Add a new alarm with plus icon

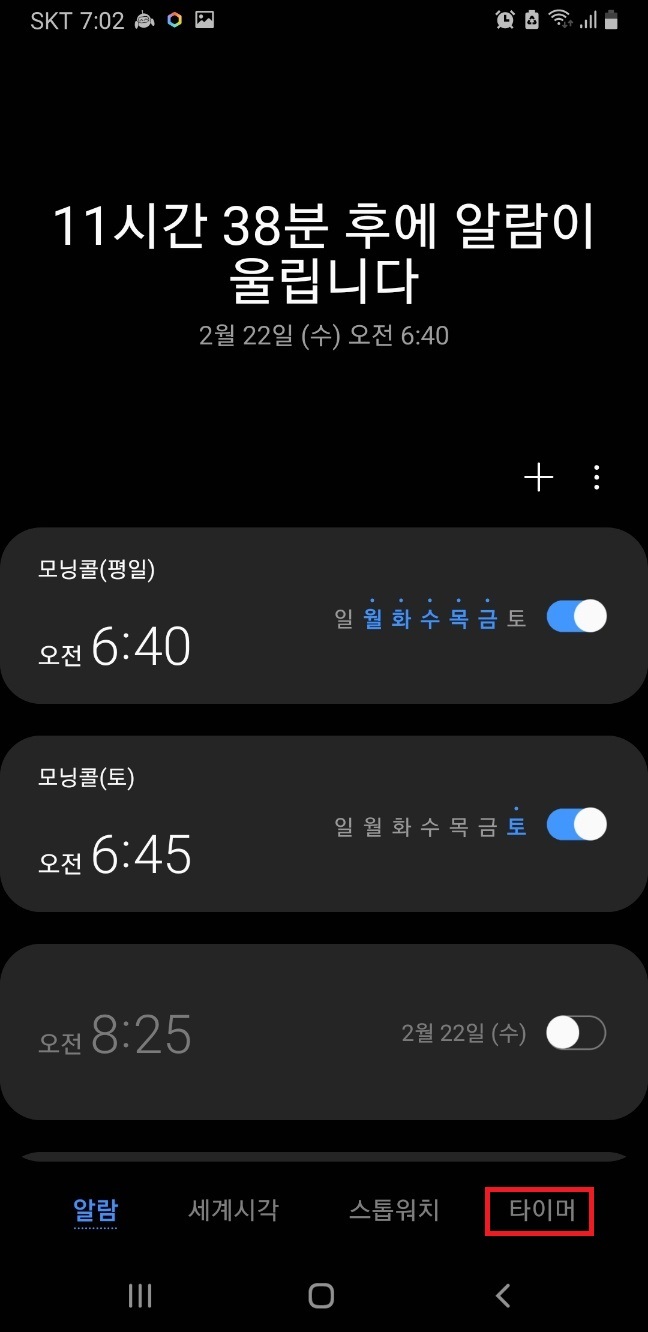pyautogui.click(x=539, y=479)
